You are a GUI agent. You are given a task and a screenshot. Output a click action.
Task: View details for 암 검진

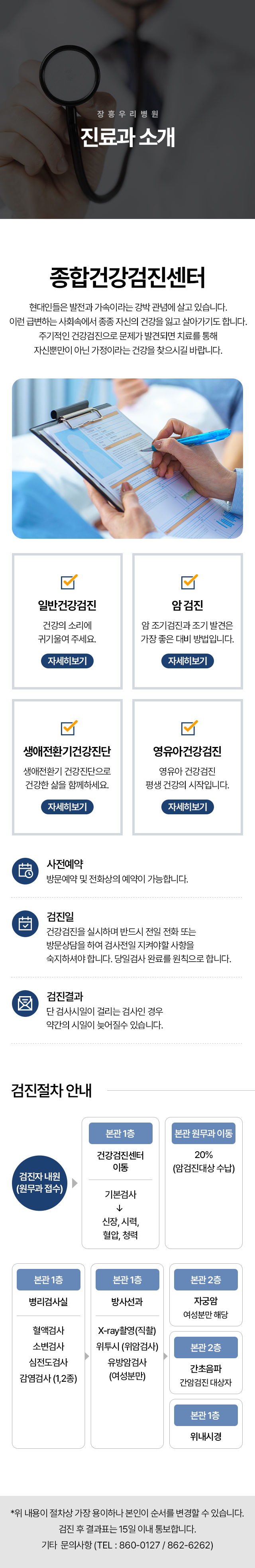(187, 660)
